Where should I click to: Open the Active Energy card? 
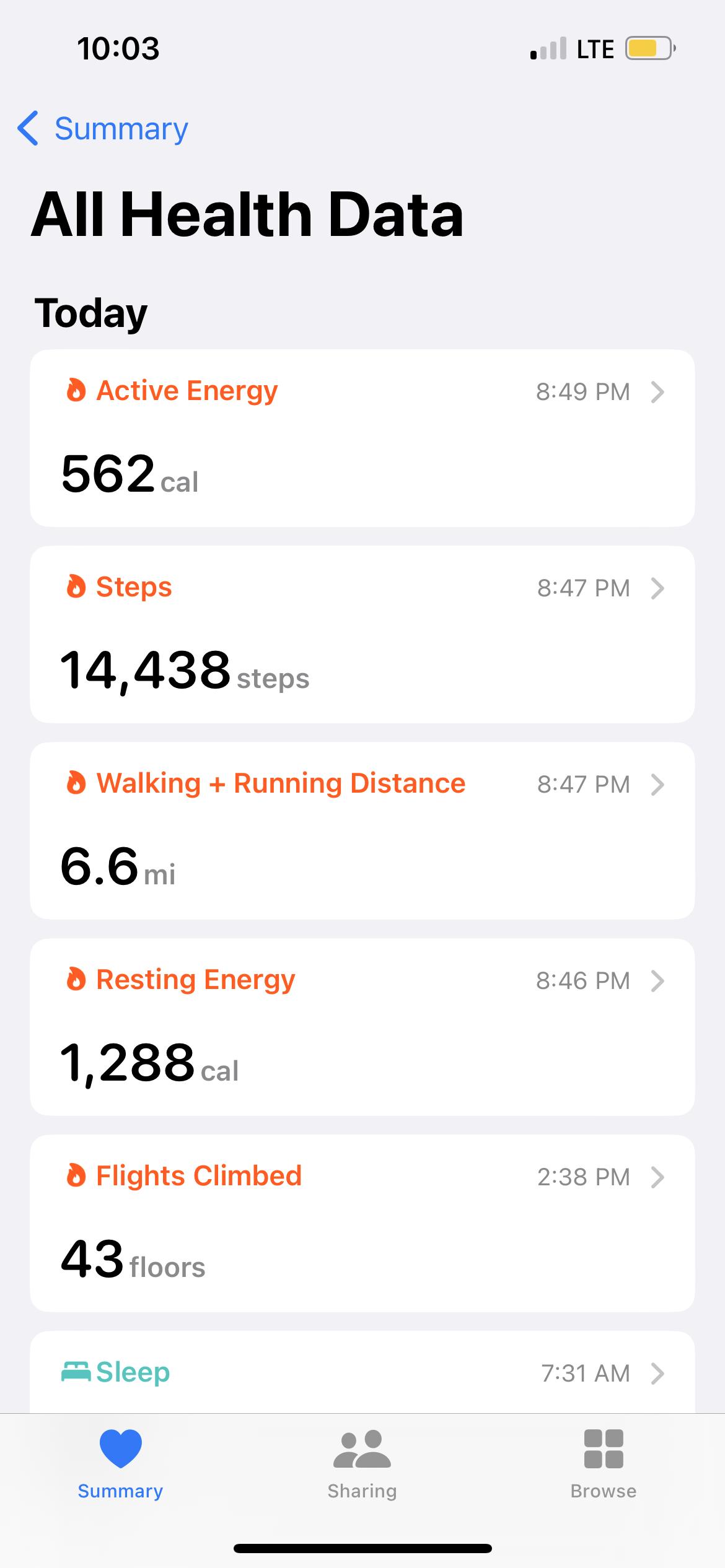point(362,438)
